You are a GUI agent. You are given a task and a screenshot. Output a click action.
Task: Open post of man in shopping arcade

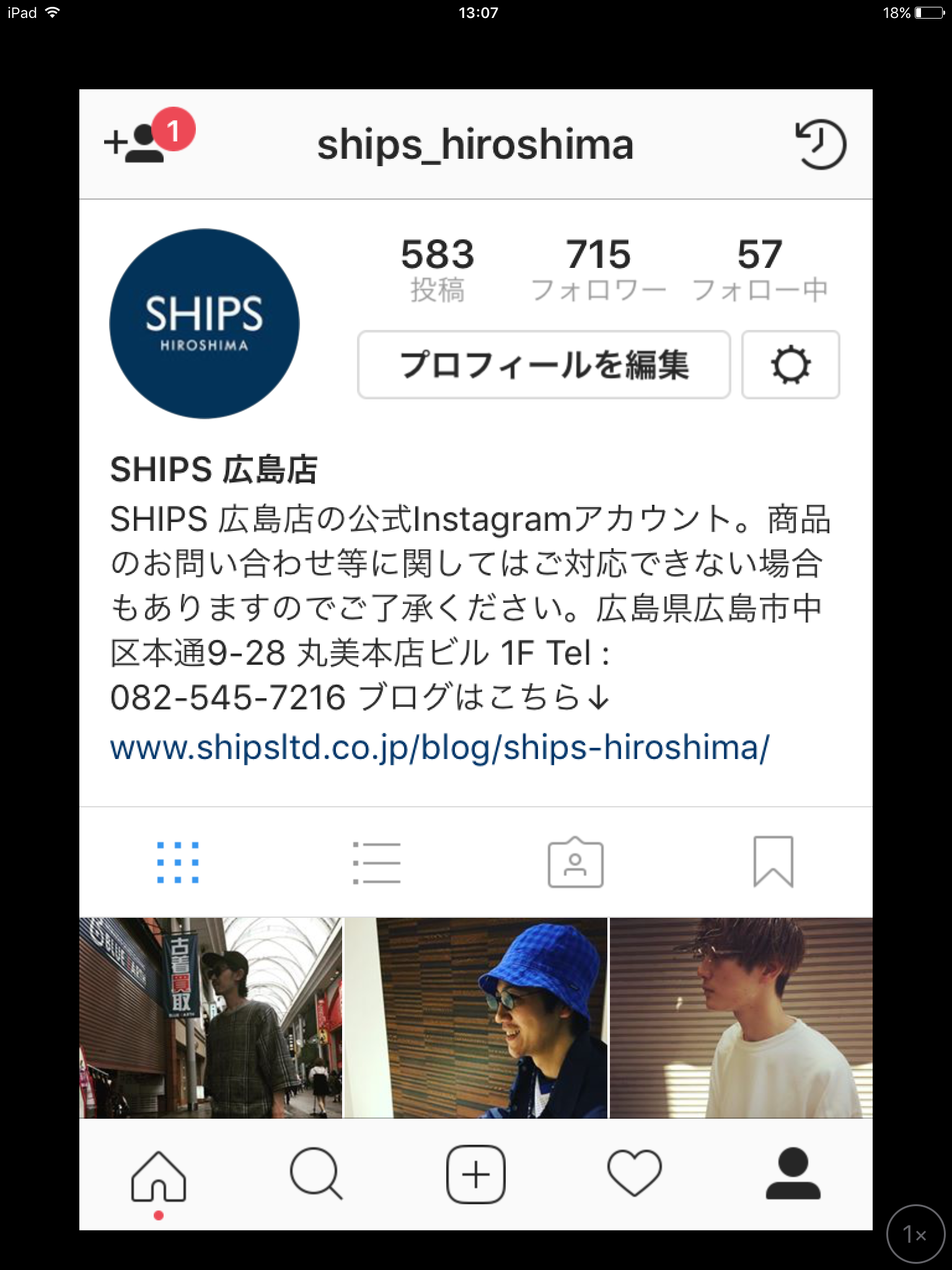tap(211, 1017)
